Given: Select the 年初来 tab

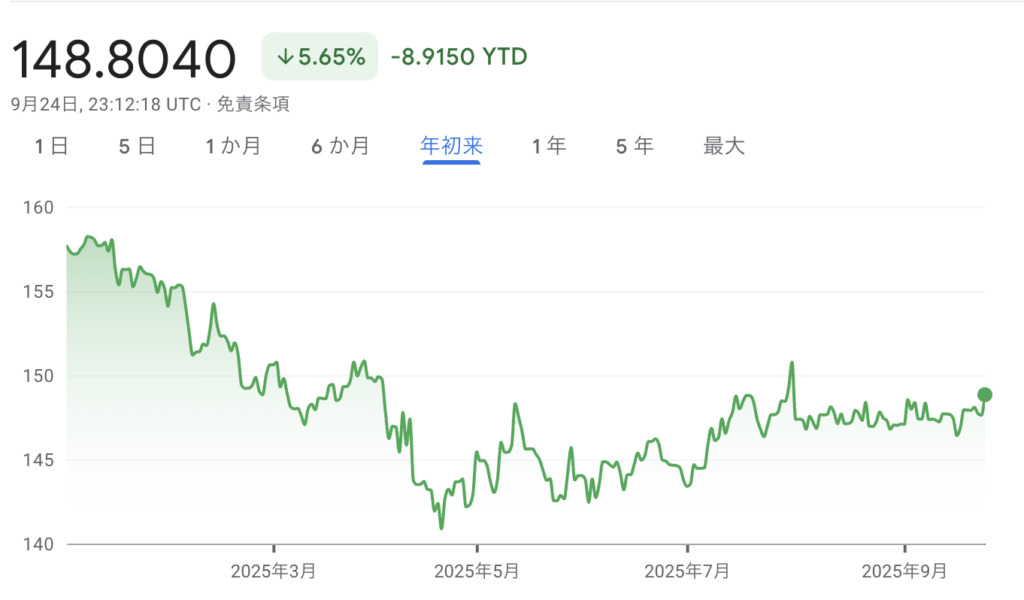Looking at the screenshot, I should pyautogui.click(x=451, y=146).
